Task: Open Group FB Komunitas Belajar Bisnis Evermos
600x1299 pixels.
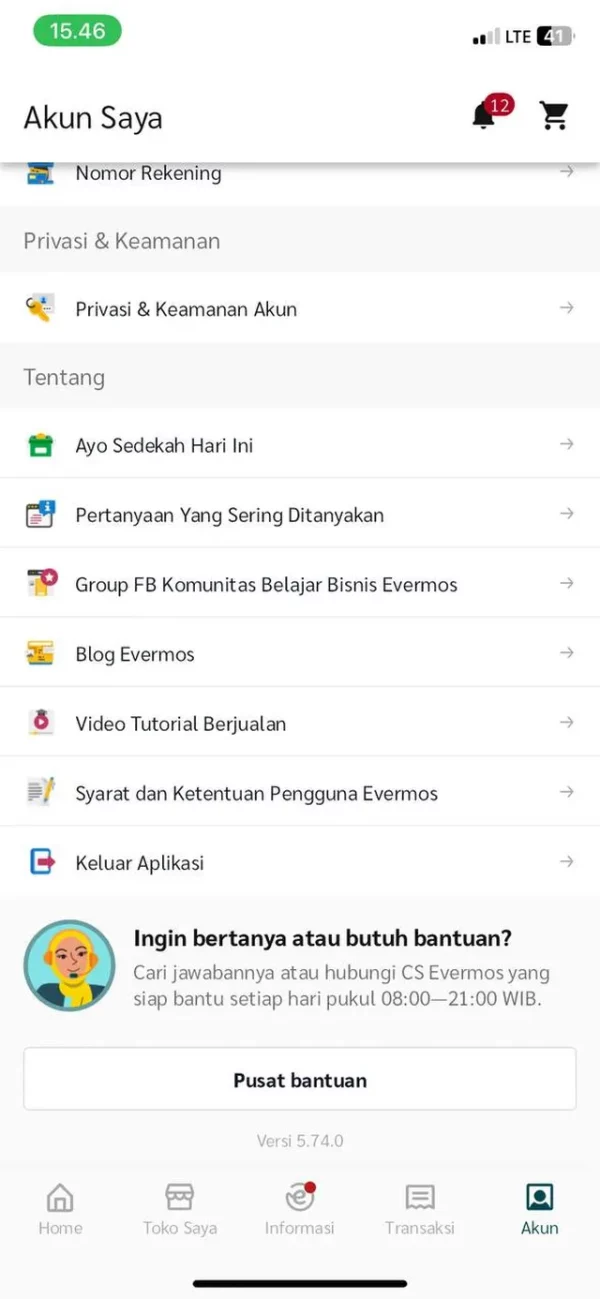Action: [300, 584]
